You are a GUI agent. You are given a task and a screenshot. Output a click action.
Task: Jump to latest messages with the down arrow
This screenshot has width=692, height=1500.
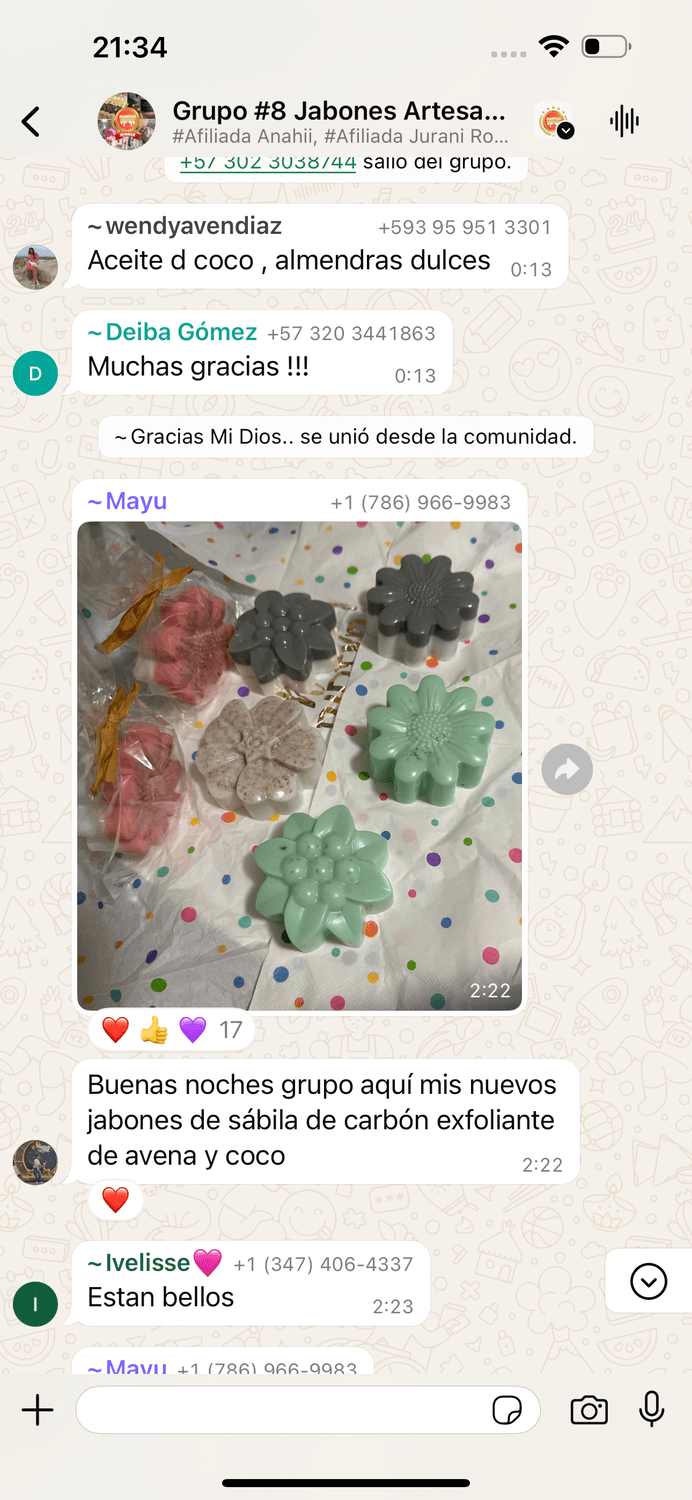(x=648, y=1280)
